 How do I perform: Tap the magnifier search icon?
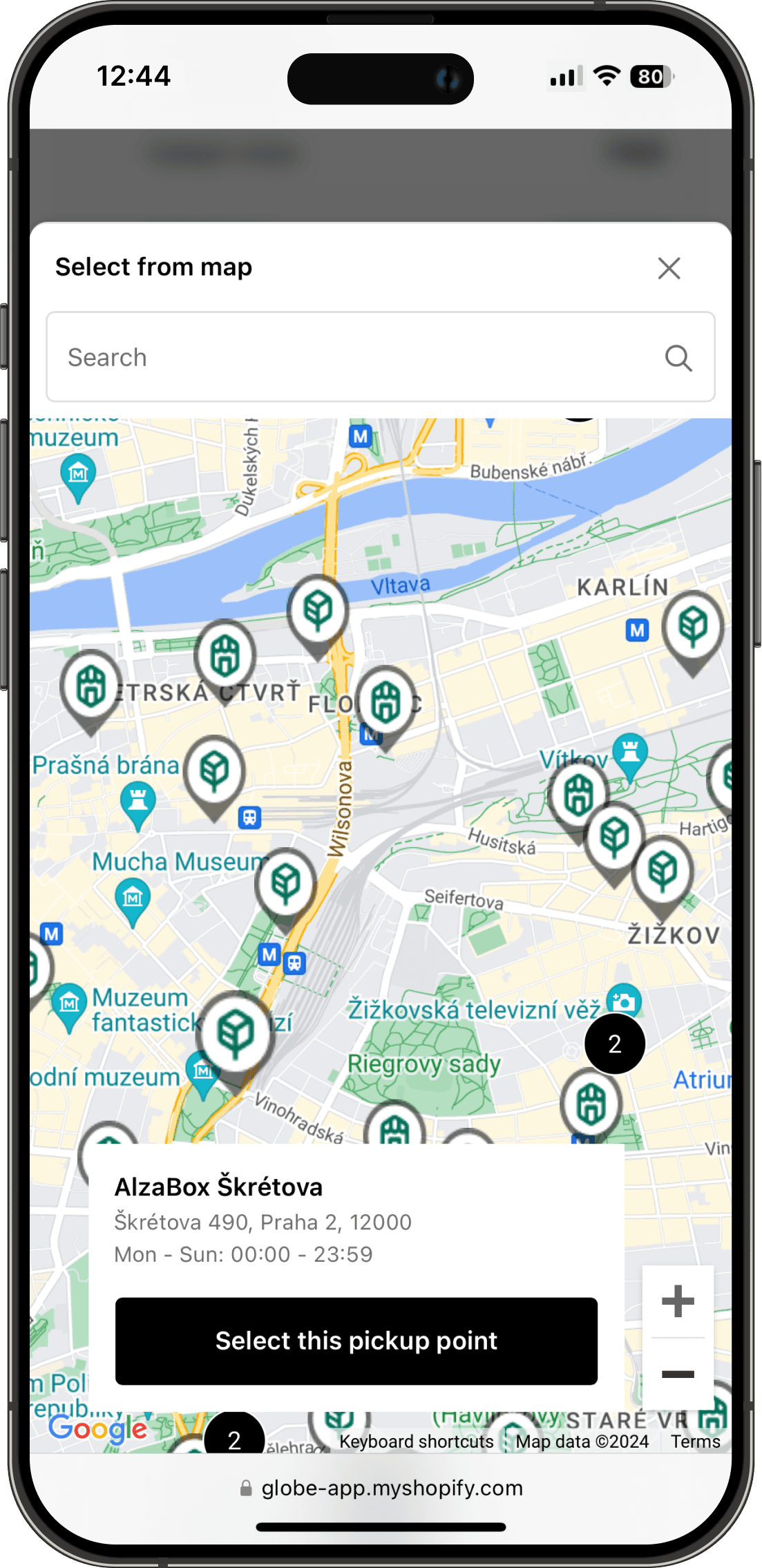click(x=678, y=358)
